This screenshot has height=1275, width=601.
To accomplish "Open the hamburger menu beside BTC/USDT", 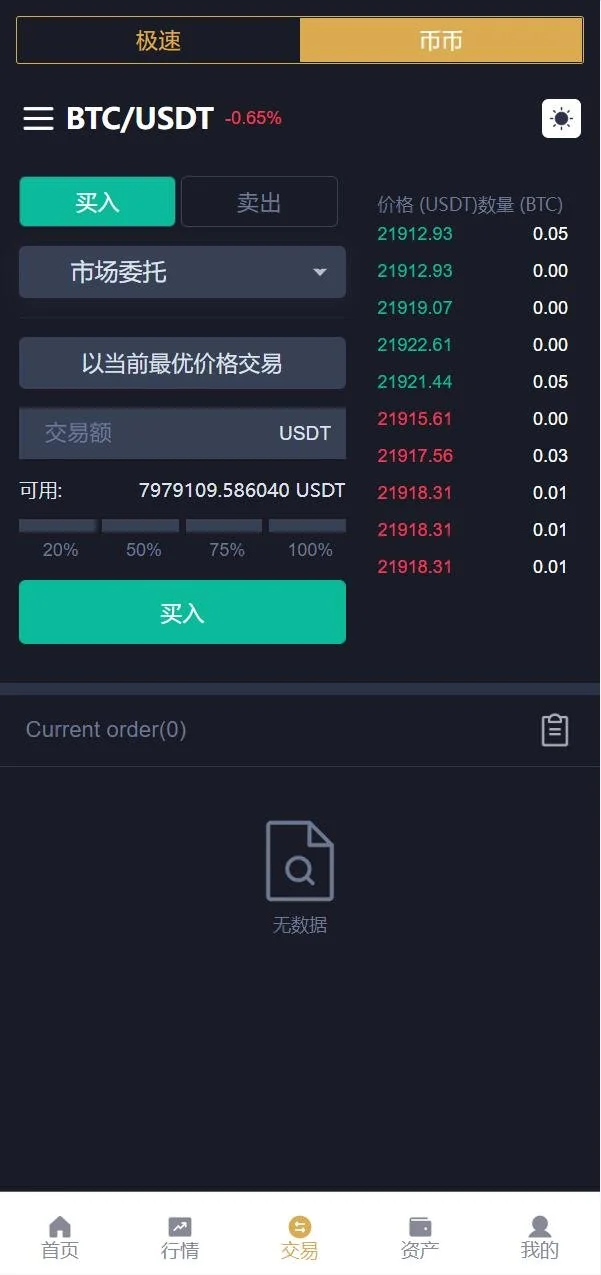I will tap(38, 119).
